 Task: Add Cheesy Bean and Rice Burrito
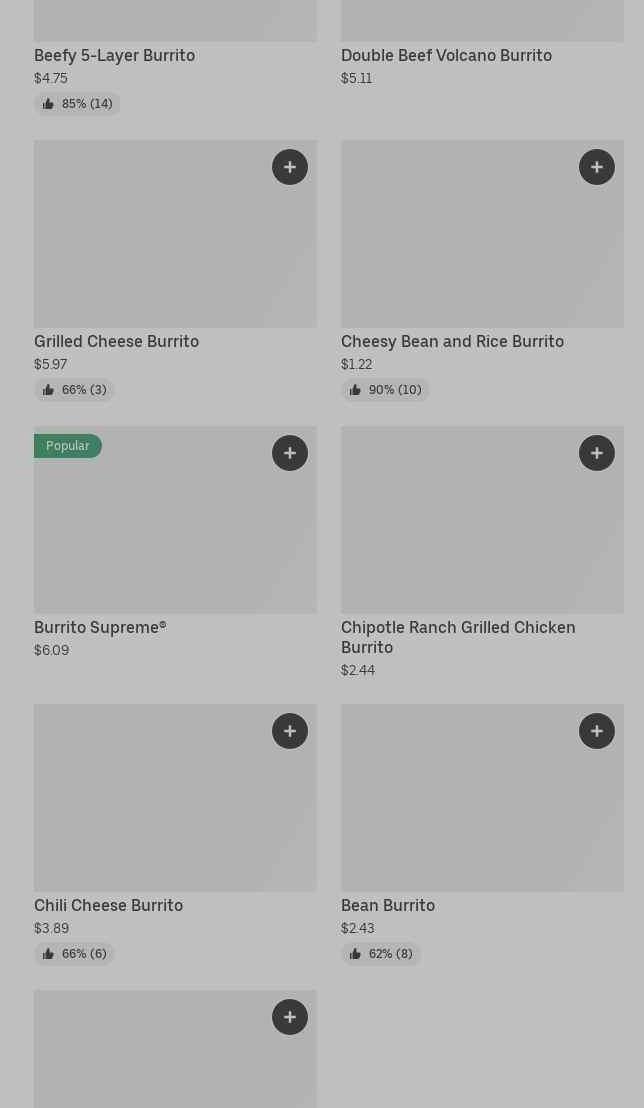click(x=597, y=167)
